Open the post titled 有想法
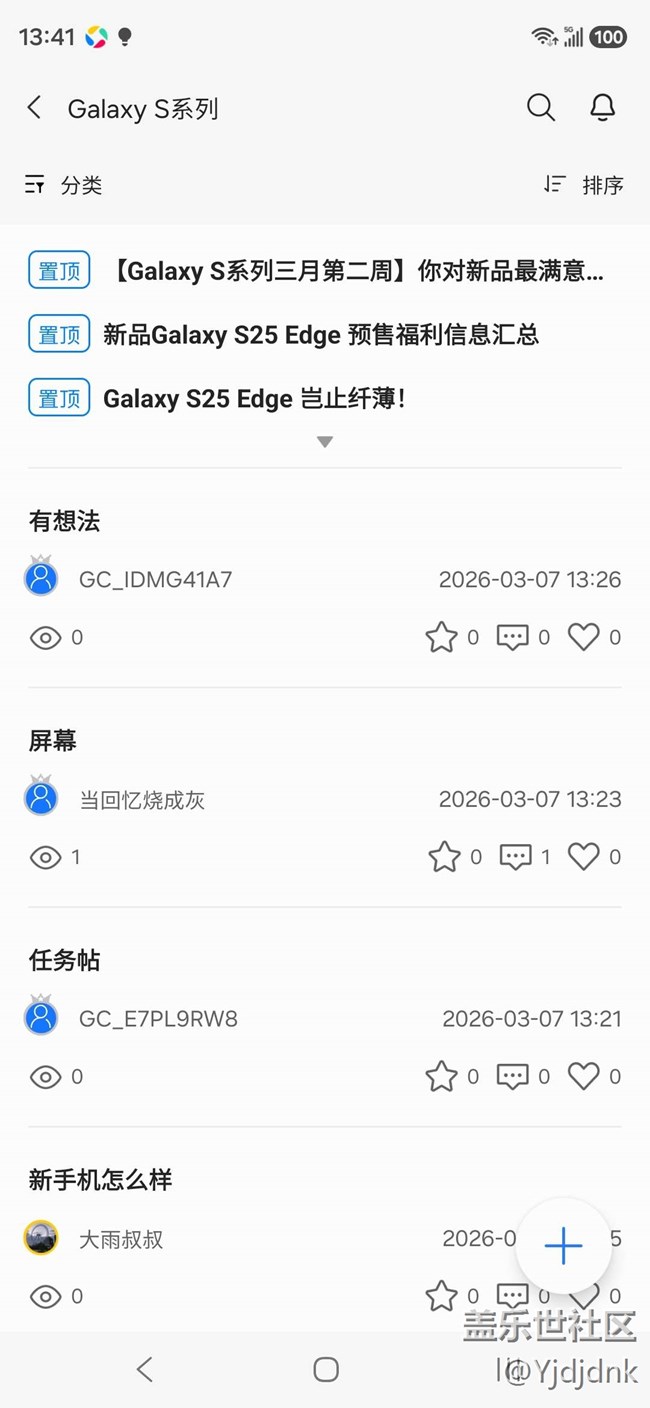650x1408 pixels. pos(65,521)
